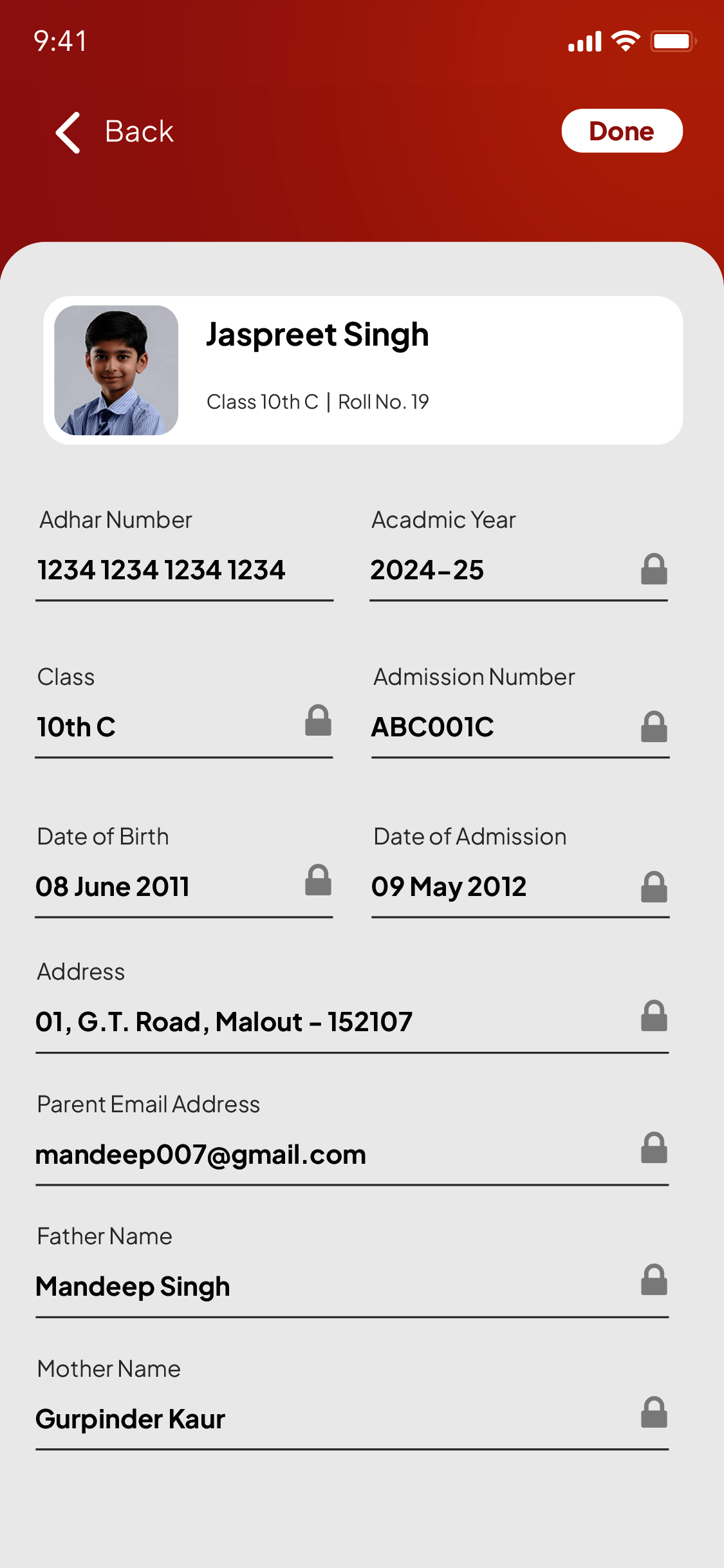Go back to the previous screen

(115, 132)
